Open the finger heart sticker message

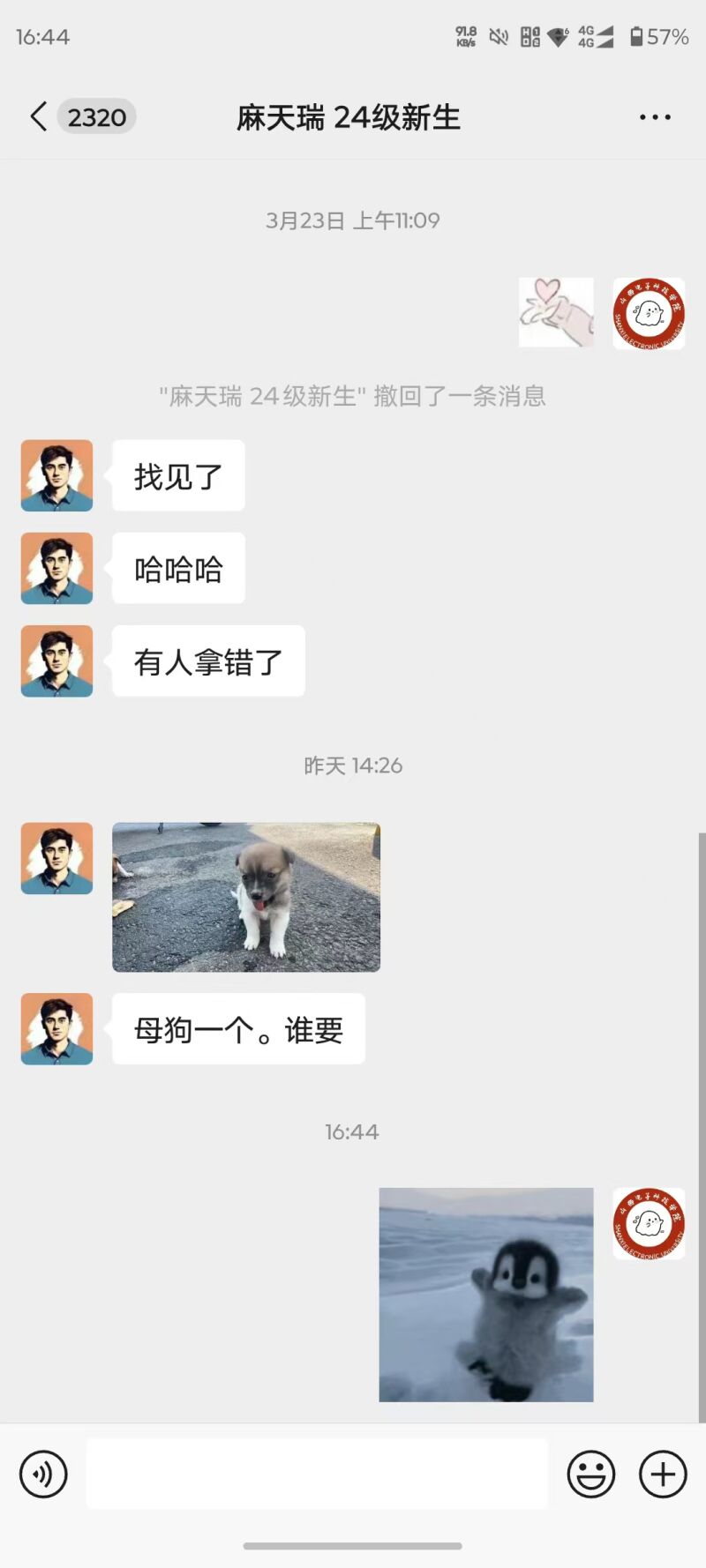(556, 312)
